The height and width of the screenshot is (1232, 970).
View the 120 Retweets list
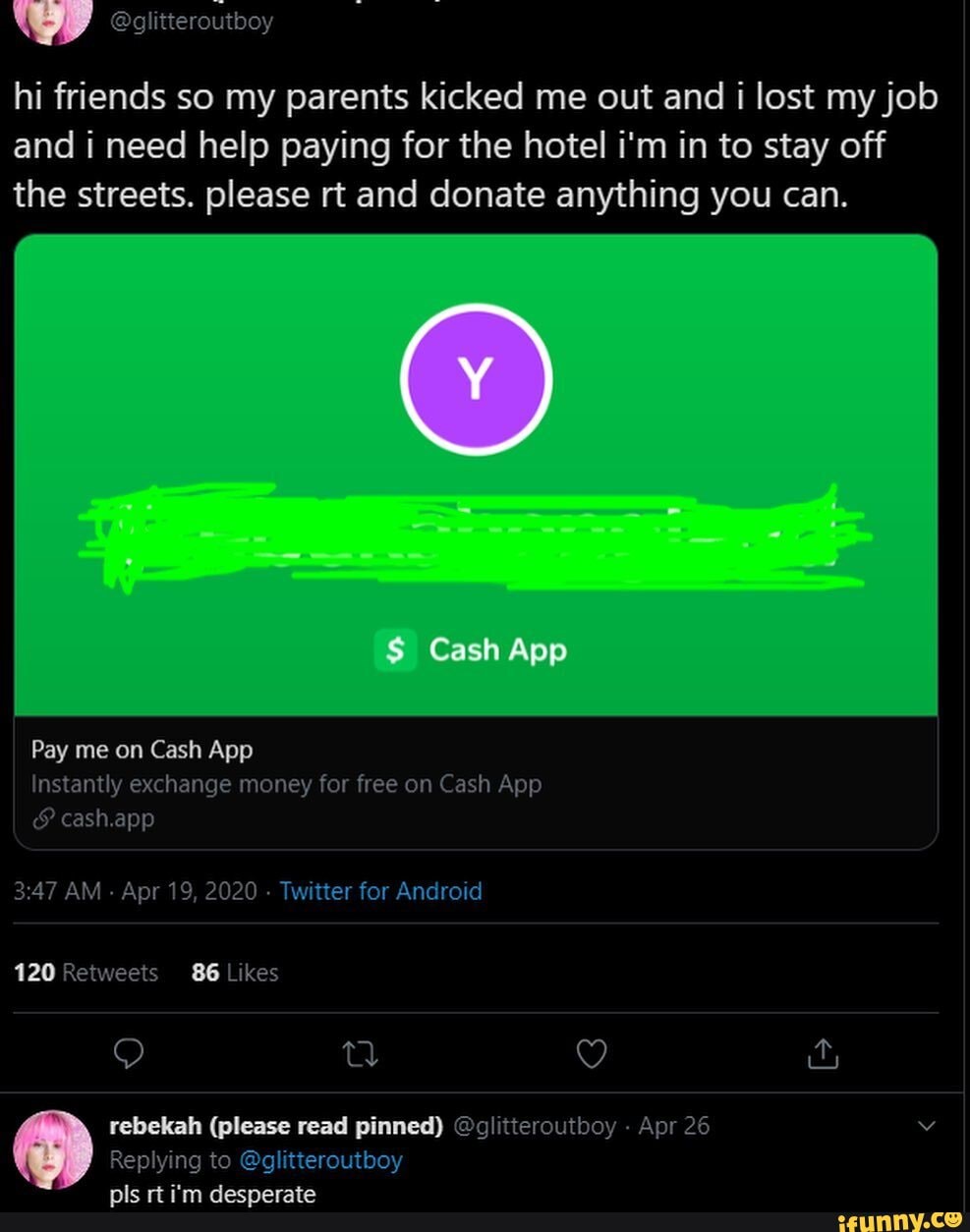pyautogui.click(x=86, y=973)
